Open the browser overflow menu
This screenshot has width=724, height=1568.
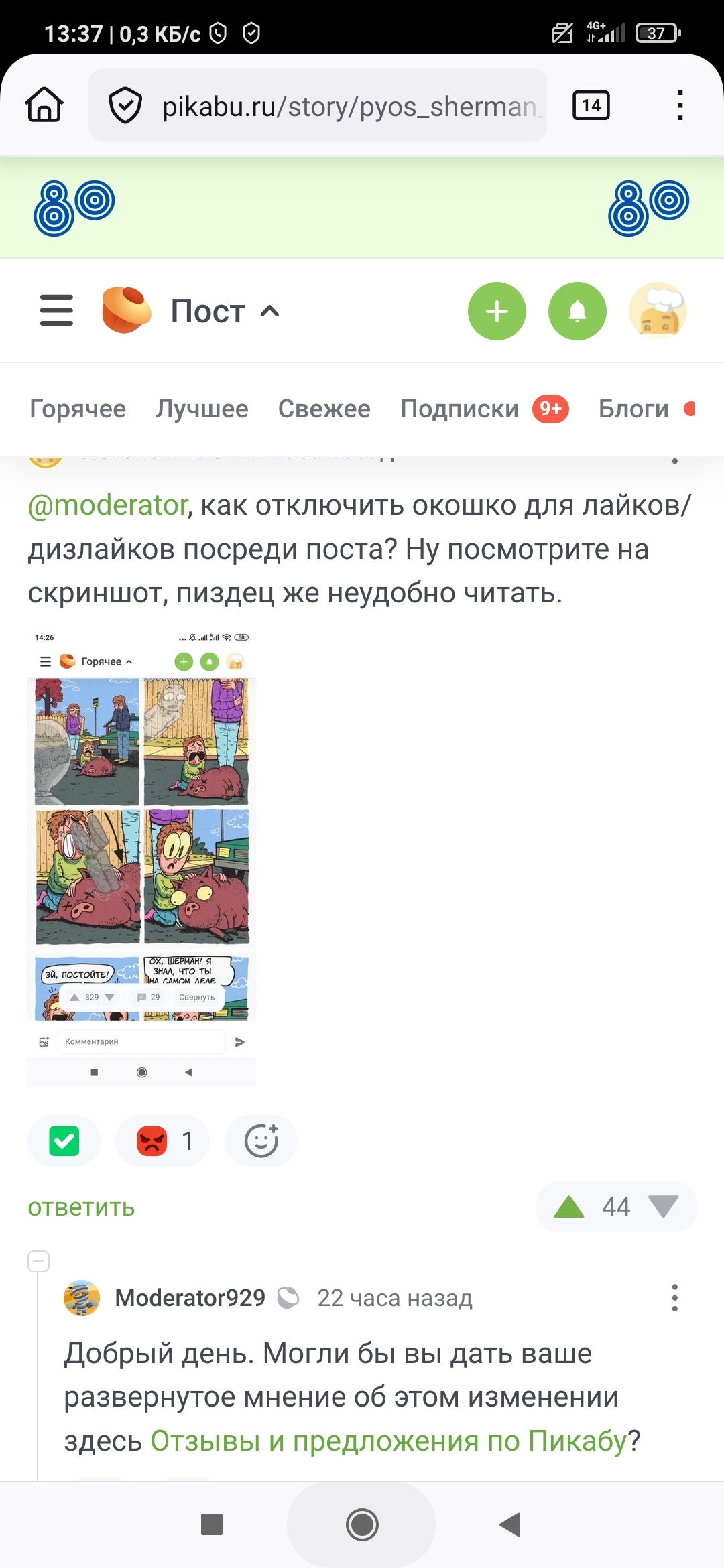[x=680, y=105]
